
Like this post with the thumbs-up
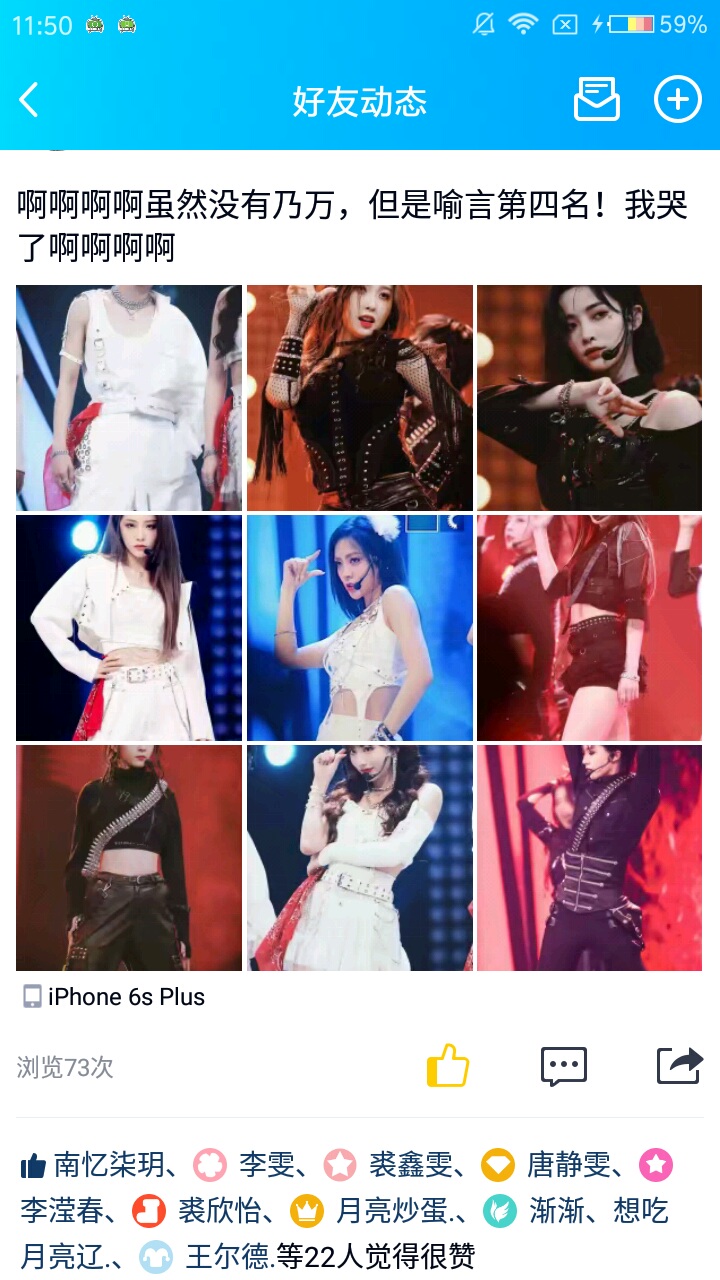click(x=447, y=1066)
